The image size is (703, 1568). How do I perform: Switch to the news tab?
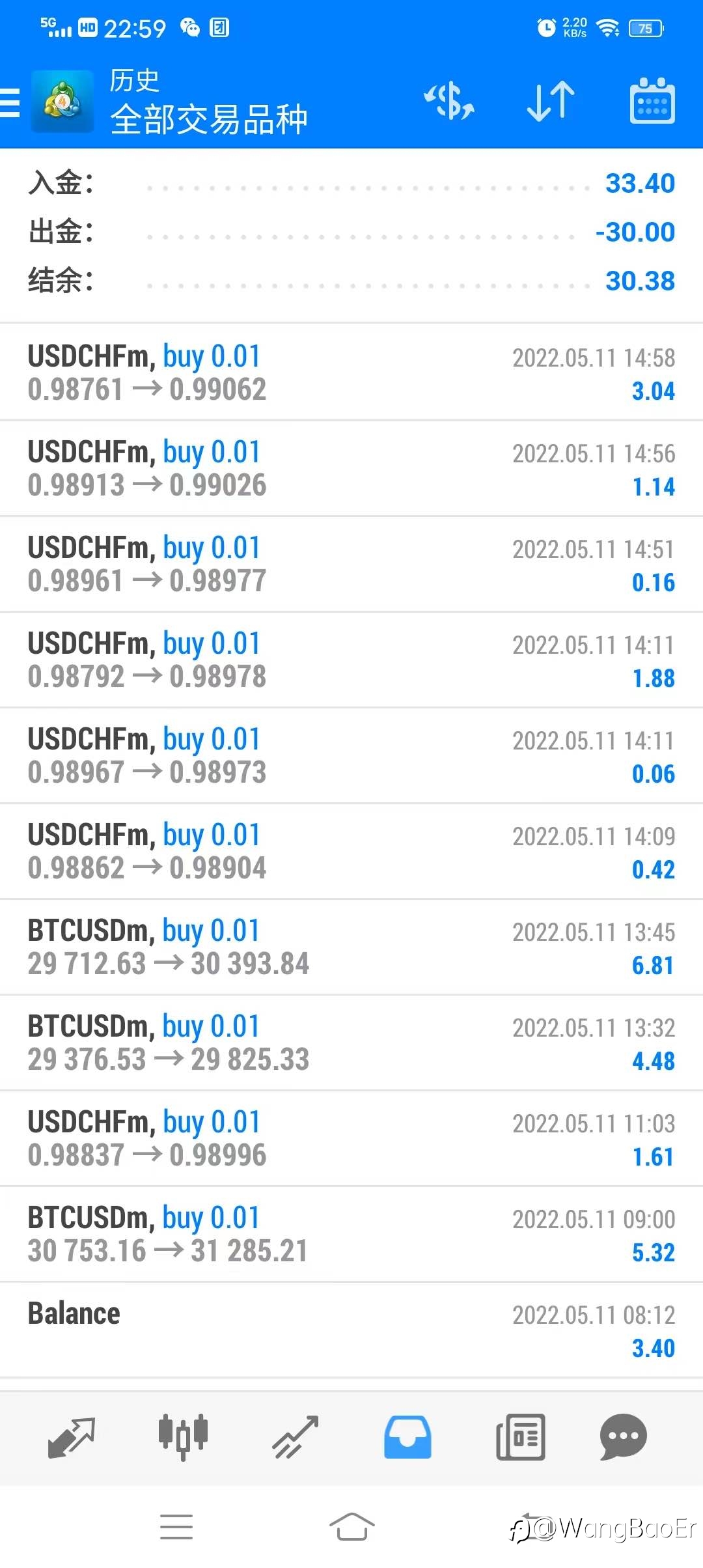click(521, 1437)
